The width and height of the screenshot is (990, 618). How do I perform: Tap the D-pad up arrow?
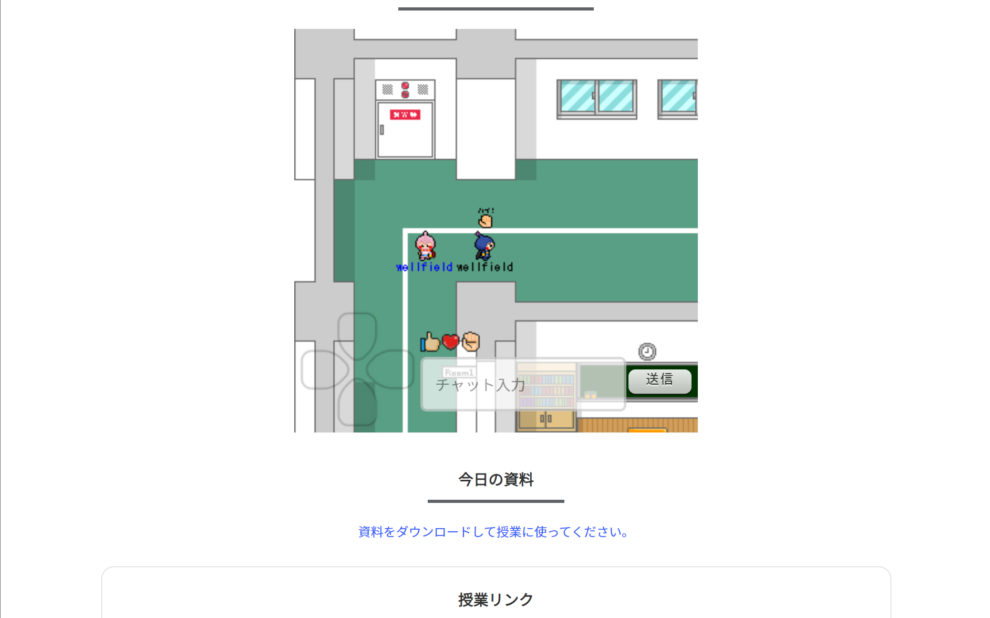click(x=357, y=334)
